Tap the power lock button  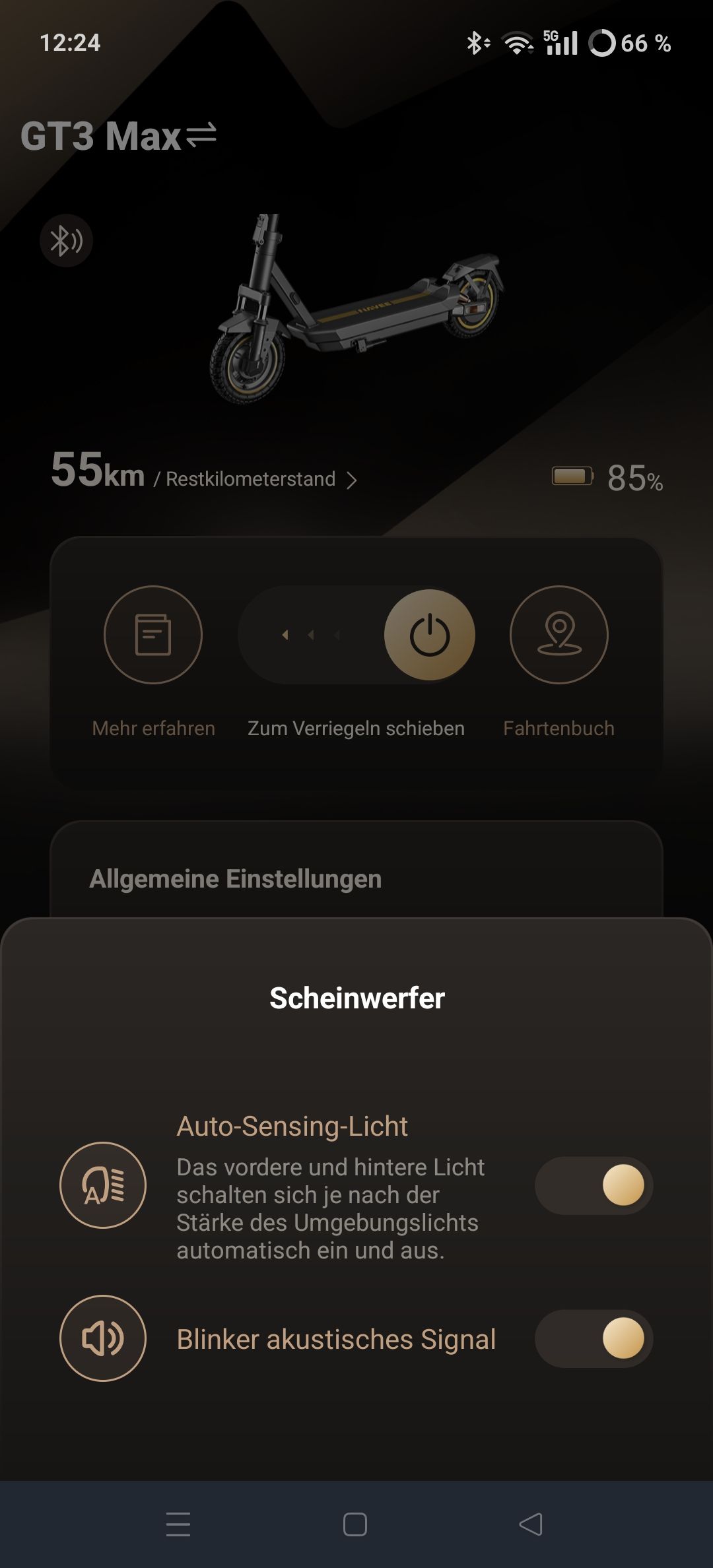[430, 635]
